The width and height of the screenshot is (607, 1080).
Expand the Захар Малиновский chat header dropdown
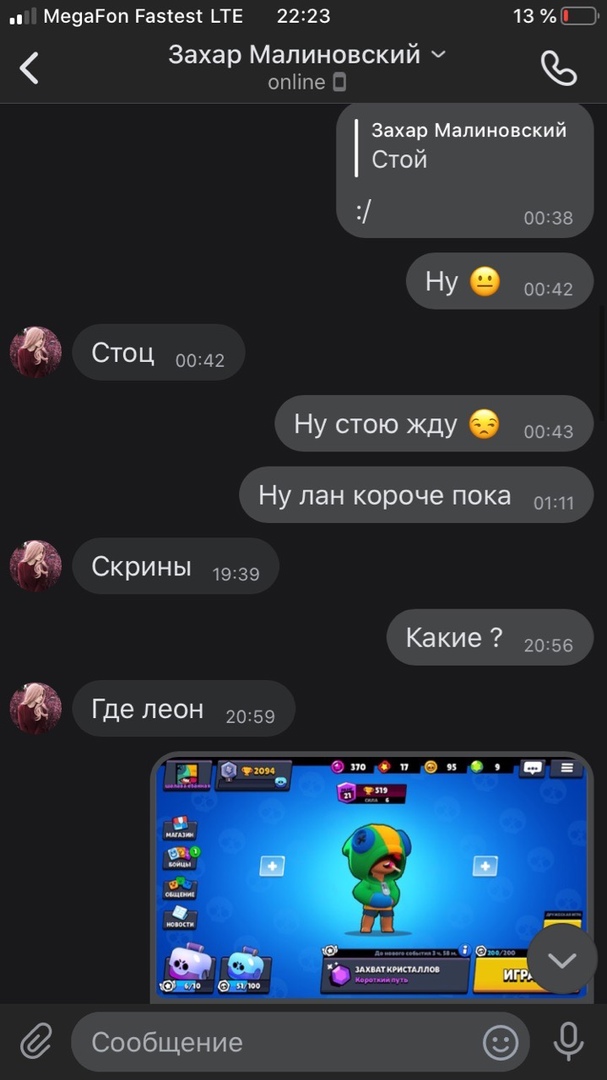[x=438, y=55]
